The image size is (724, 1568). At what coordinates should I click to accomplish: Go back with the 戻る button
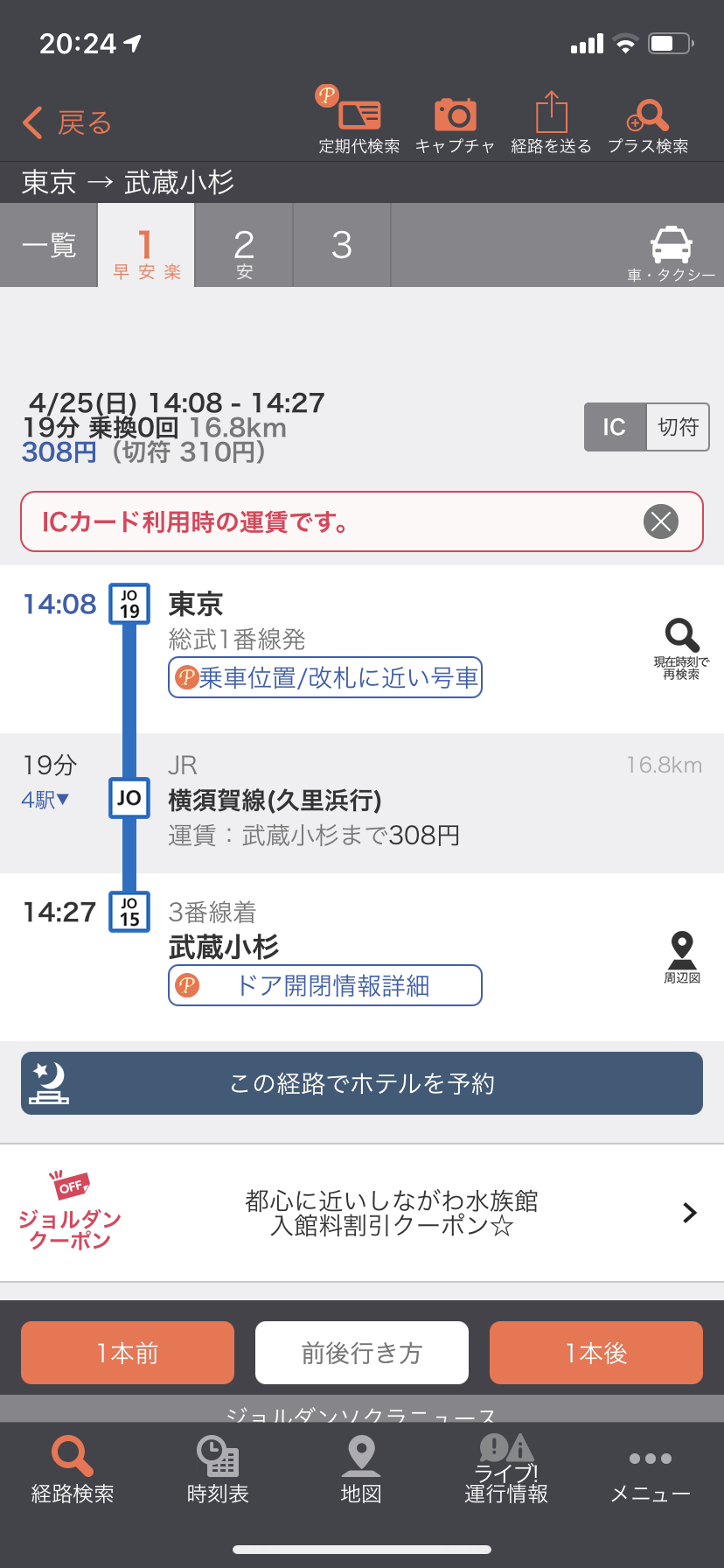[67, 123]
